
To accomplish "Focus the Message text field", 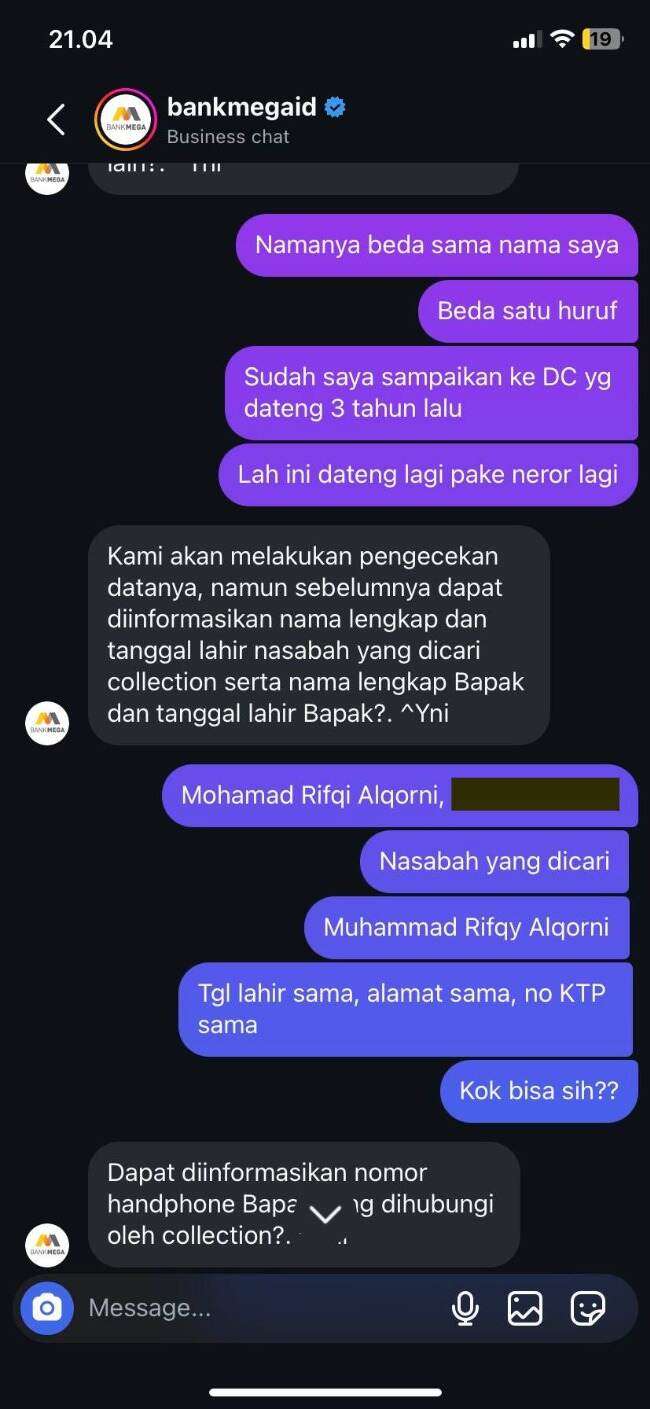I will 260,1308.
